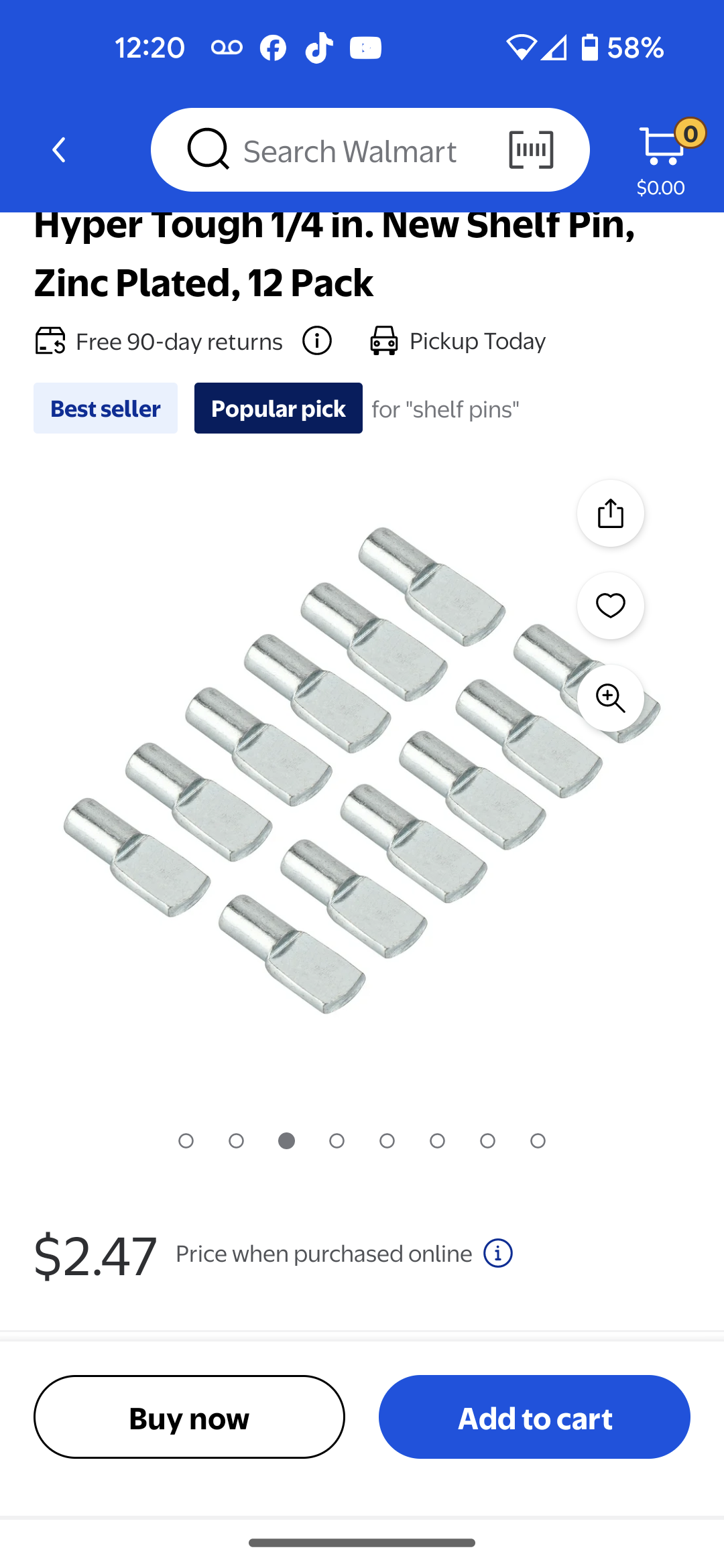Open the barcode scanner in the search bar

pyautogui.click(x=531, y=150)
